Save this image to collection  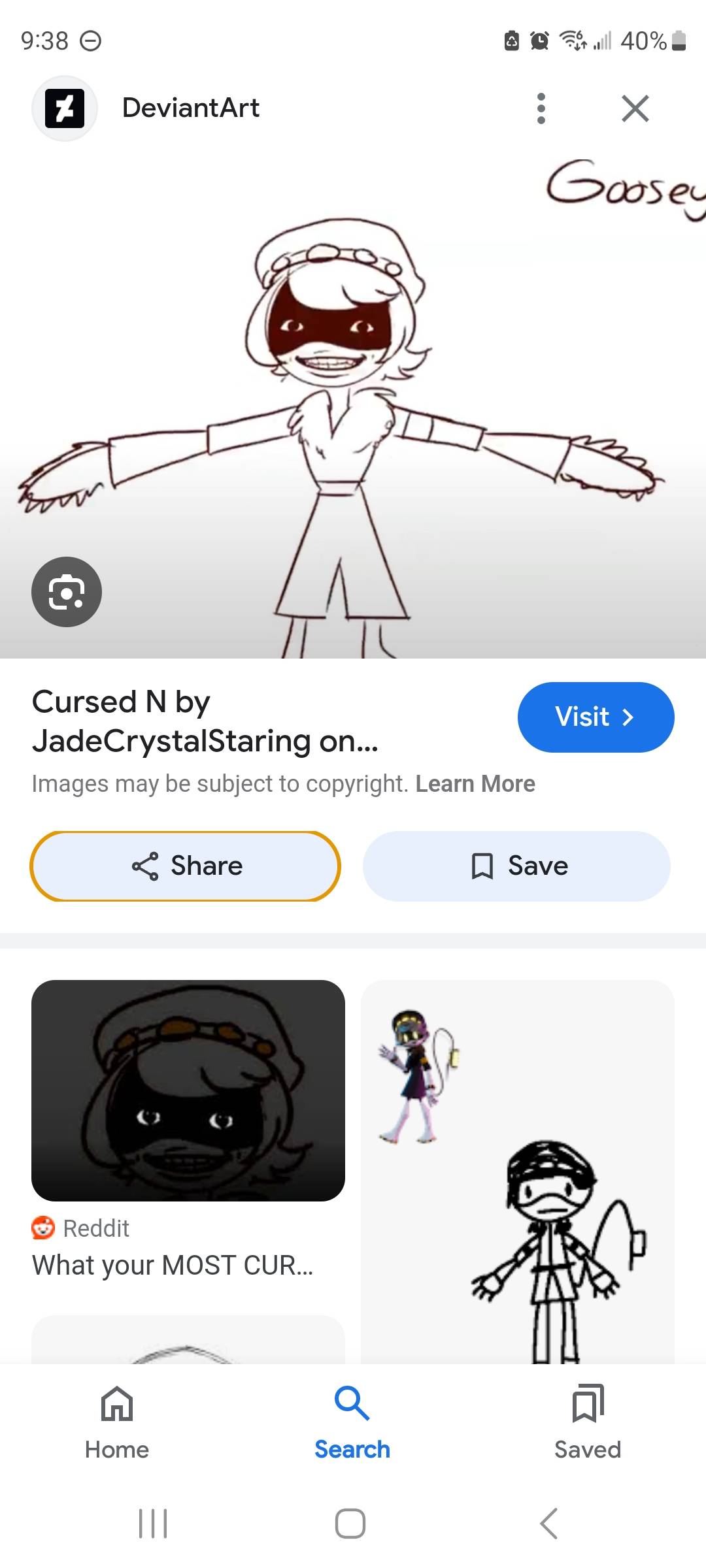click(x=516, y=866)
